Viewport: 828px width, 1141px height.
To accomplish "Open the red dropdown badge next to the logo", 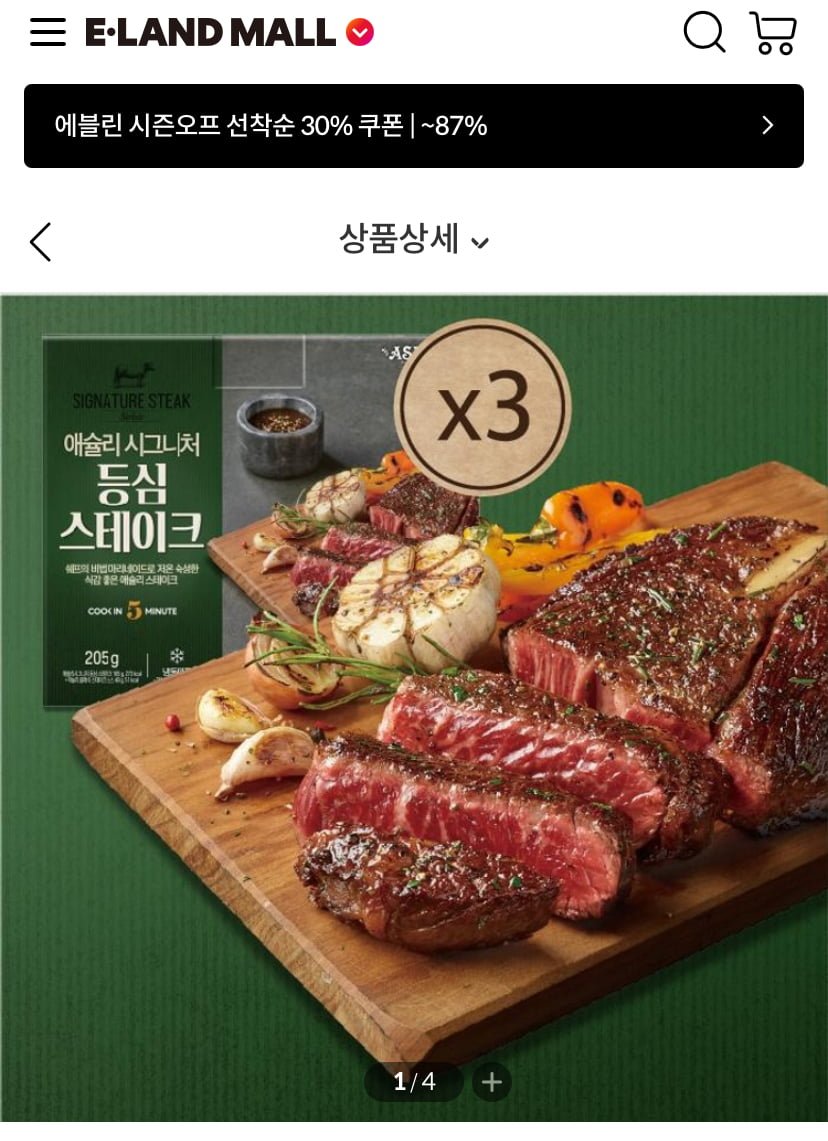I will [358, 31].
